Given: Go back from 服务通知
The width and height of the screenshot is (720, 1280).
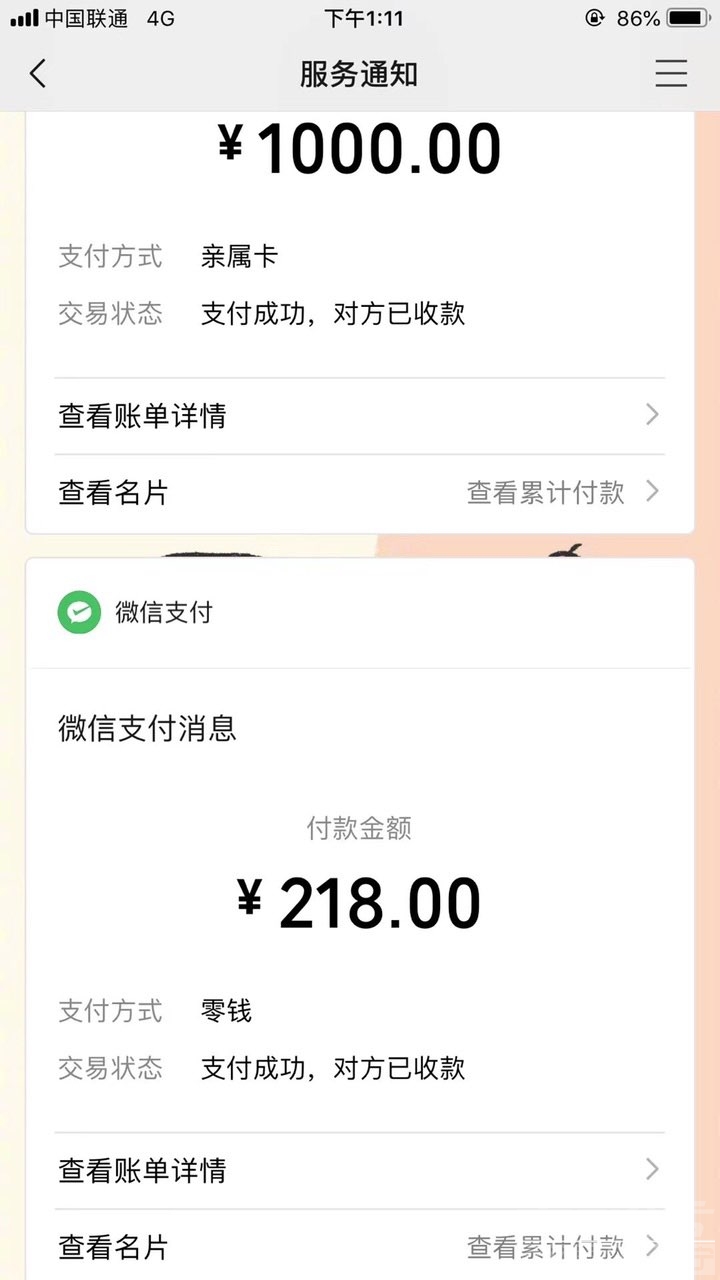Looking at the screenshot, I should 38,74.
